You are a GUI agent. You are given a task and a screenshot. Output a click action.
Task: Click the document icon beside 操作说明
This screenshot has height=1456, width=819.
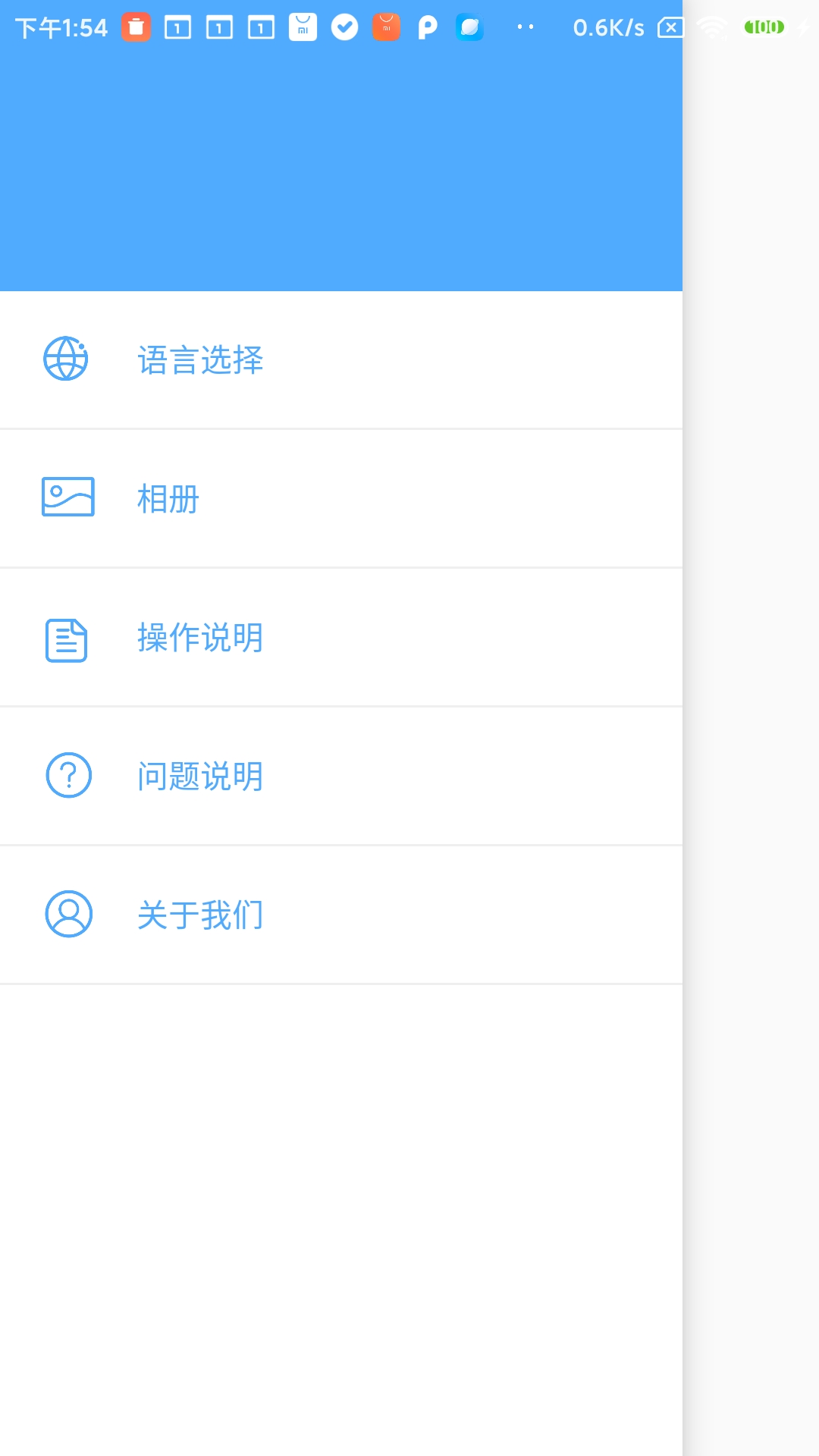tap(67, 637)
